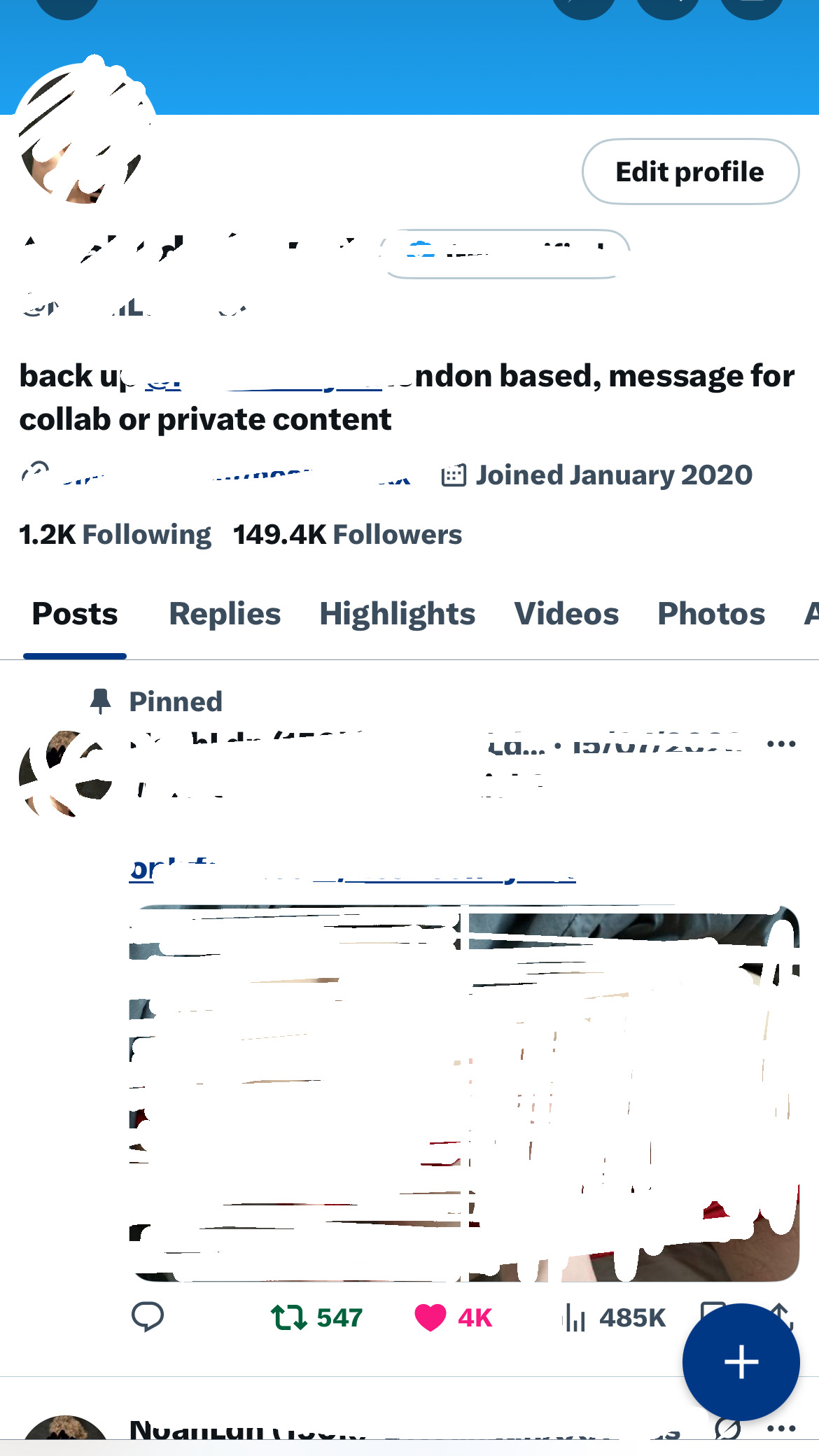Switch to the Highlights tab

[397, 614]
